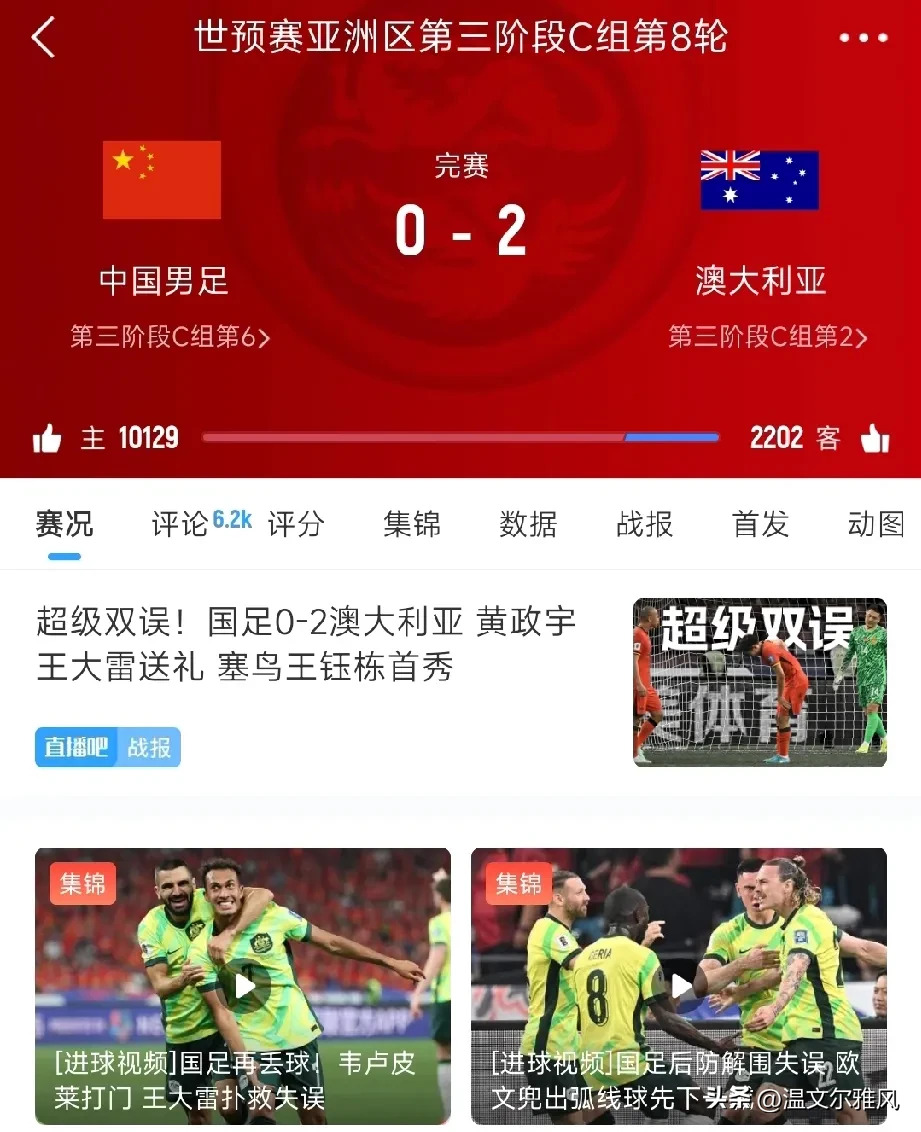
Task: Open 澳大利亚 team page via 第三阶段C组第2 link
Action: point(766,338)
